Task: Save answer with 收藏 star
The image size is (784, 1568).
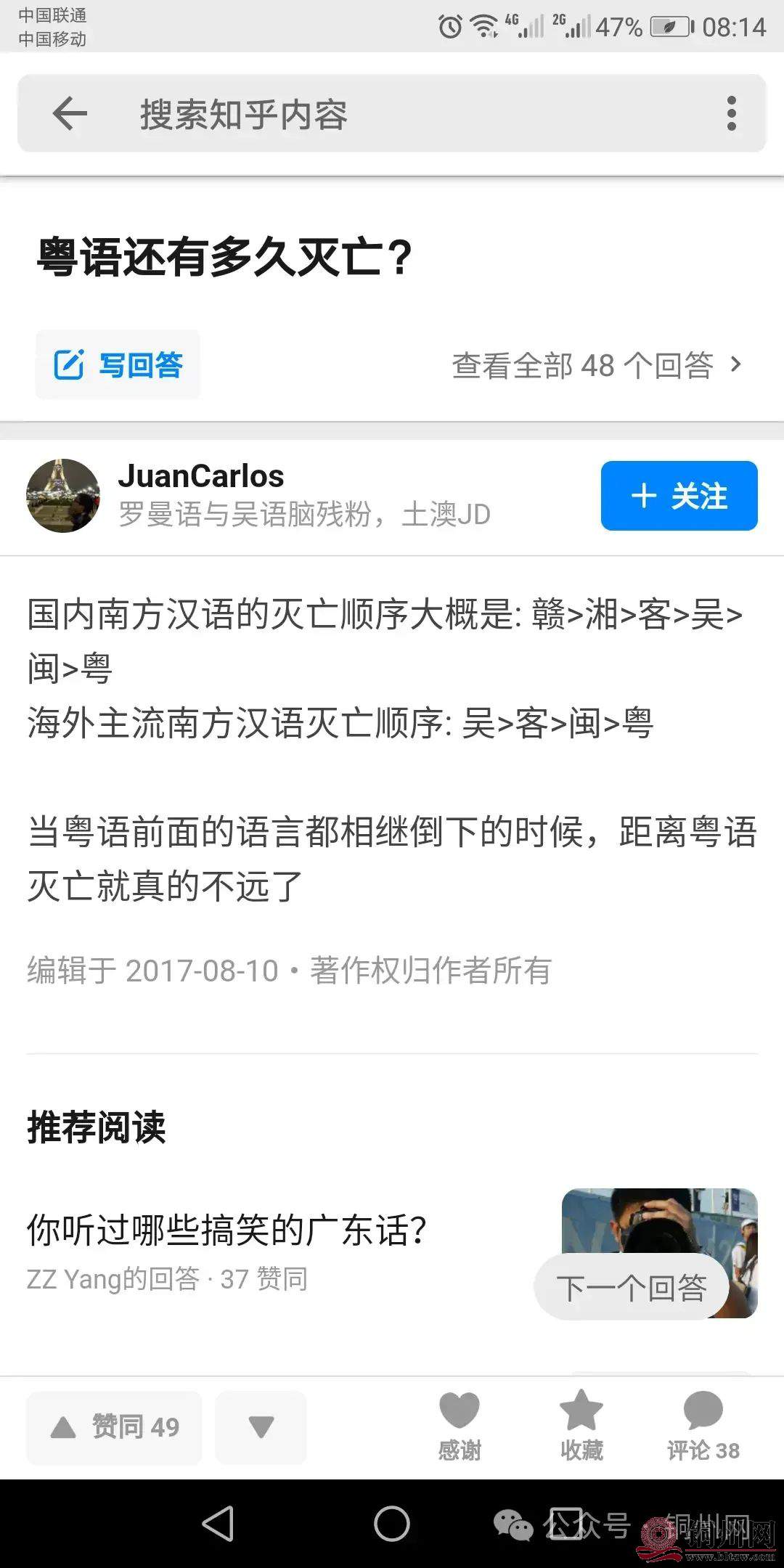Action: (x=581, y=1426)
